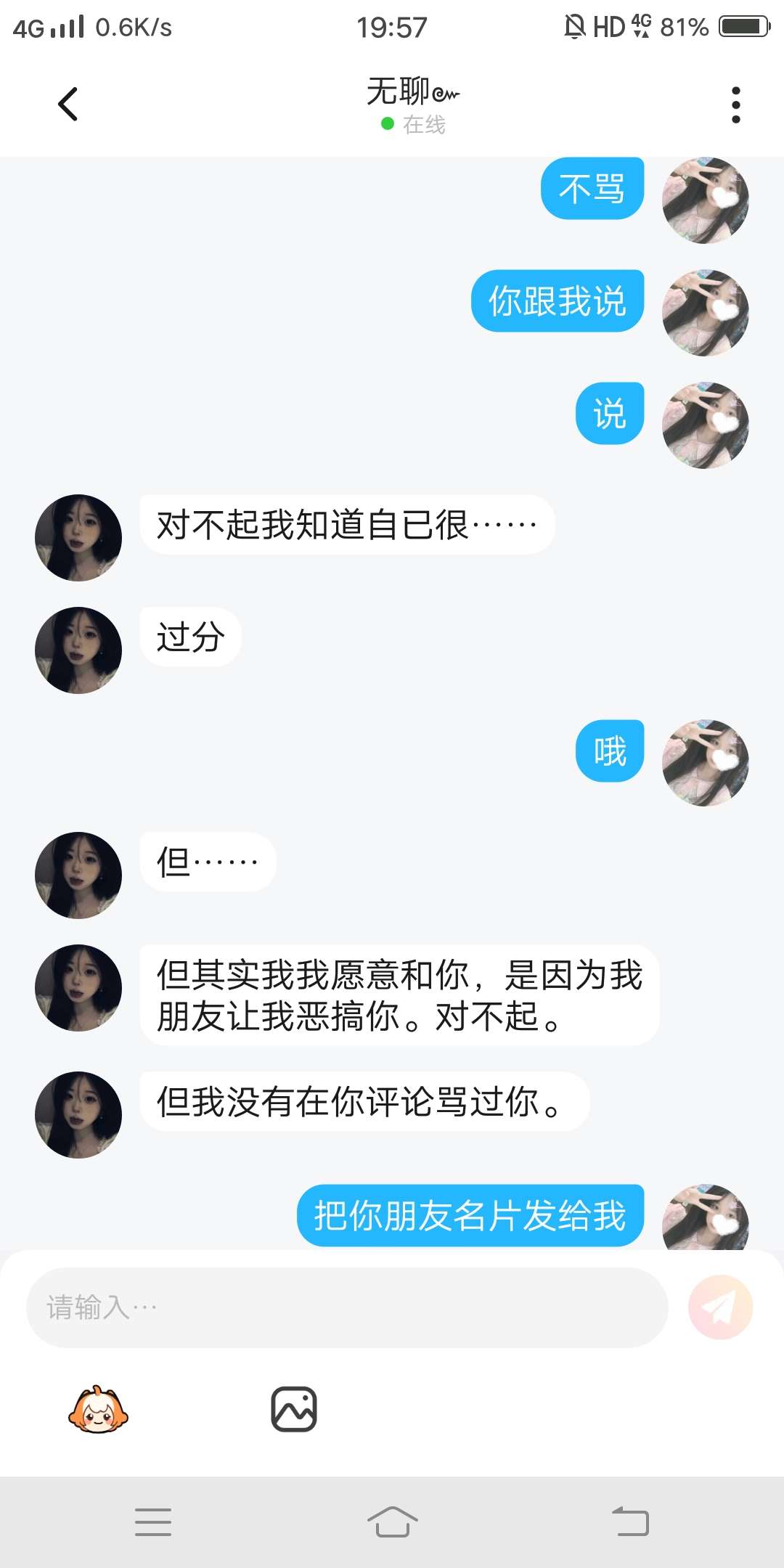Open the emoji sticker panel

pyautogui.click(x=98, y=1409)
